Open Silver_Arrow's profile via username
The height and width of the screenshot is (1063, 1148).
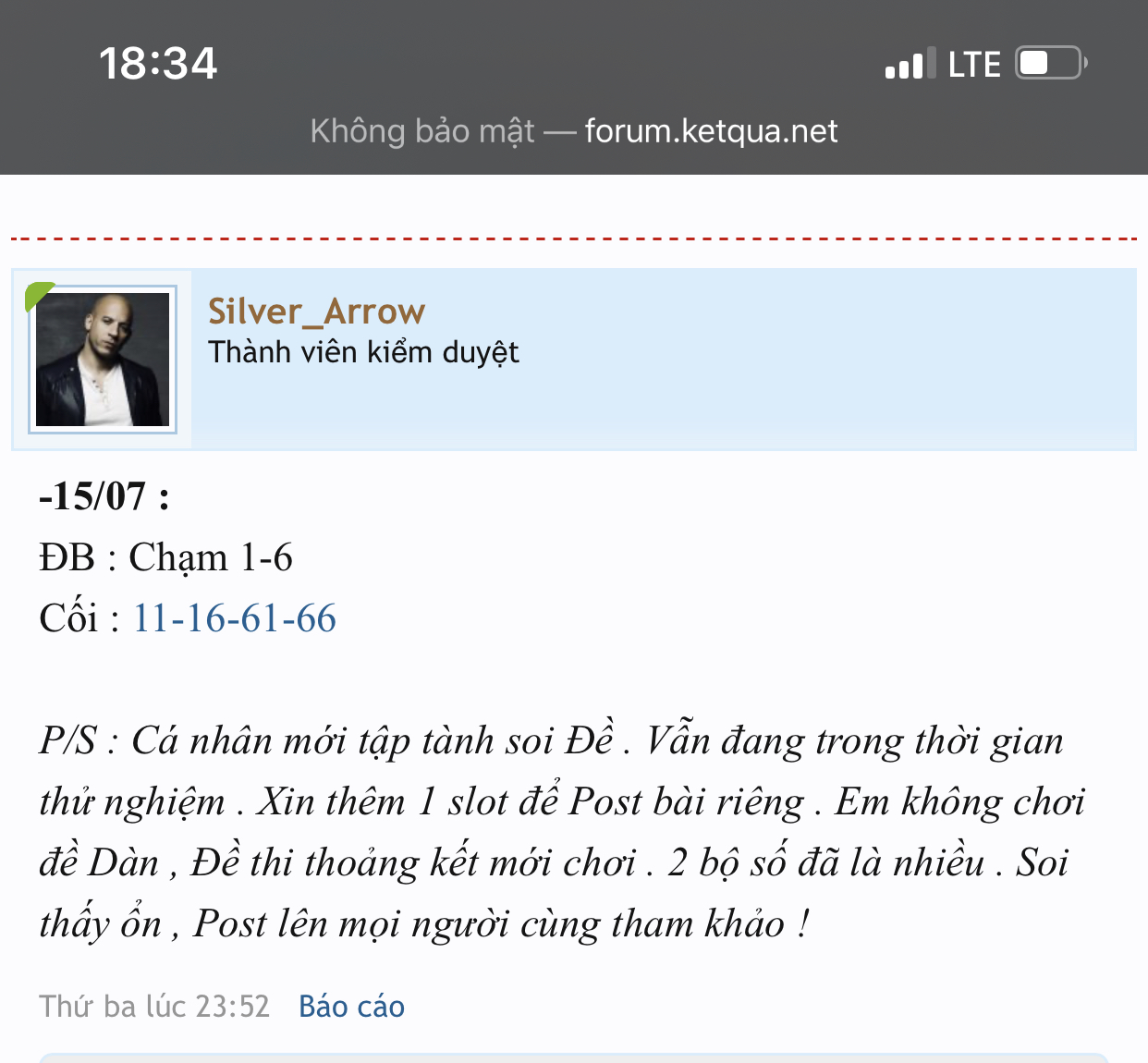pos(316,312)
